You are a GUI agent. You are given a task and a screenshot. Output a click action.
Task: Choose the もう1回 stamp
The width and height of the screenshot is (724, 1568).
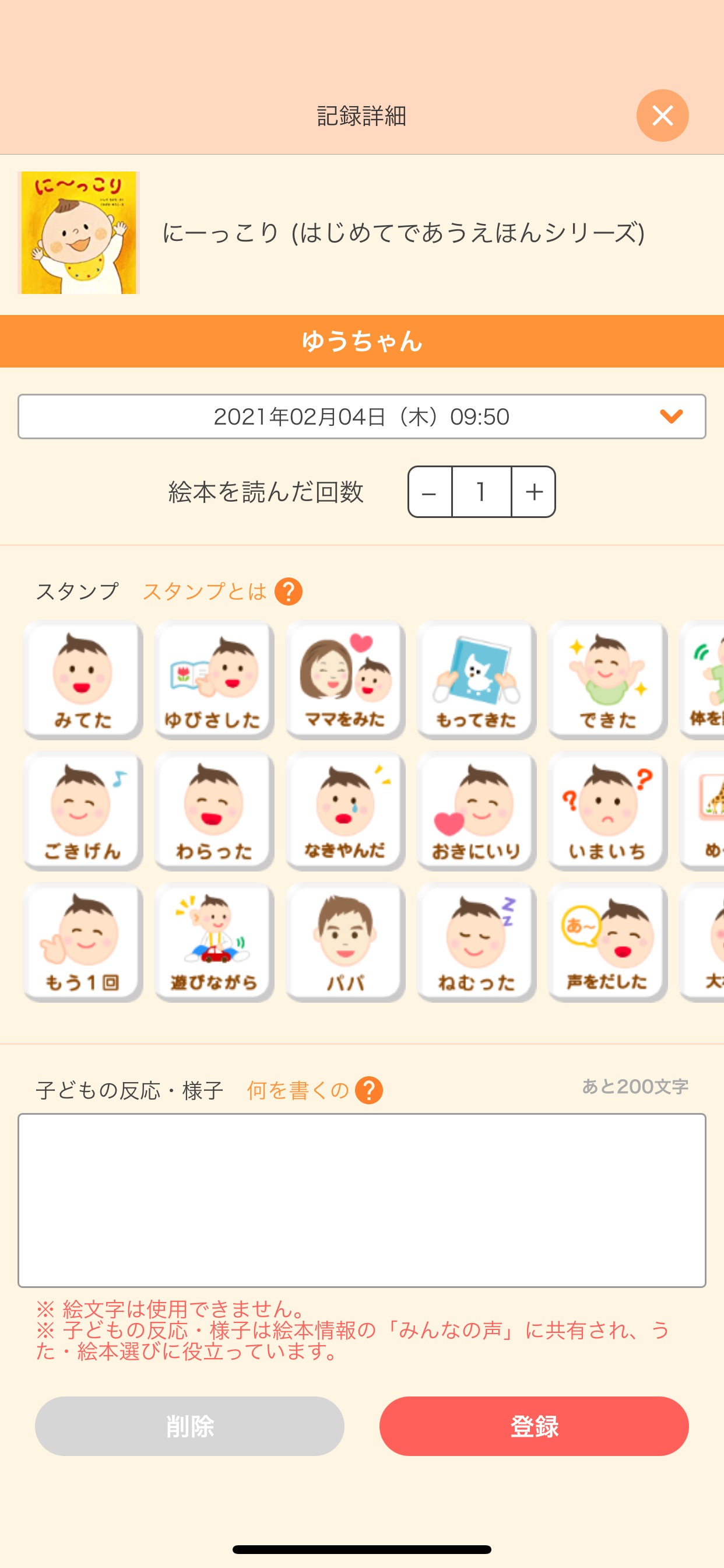[83, 942]
